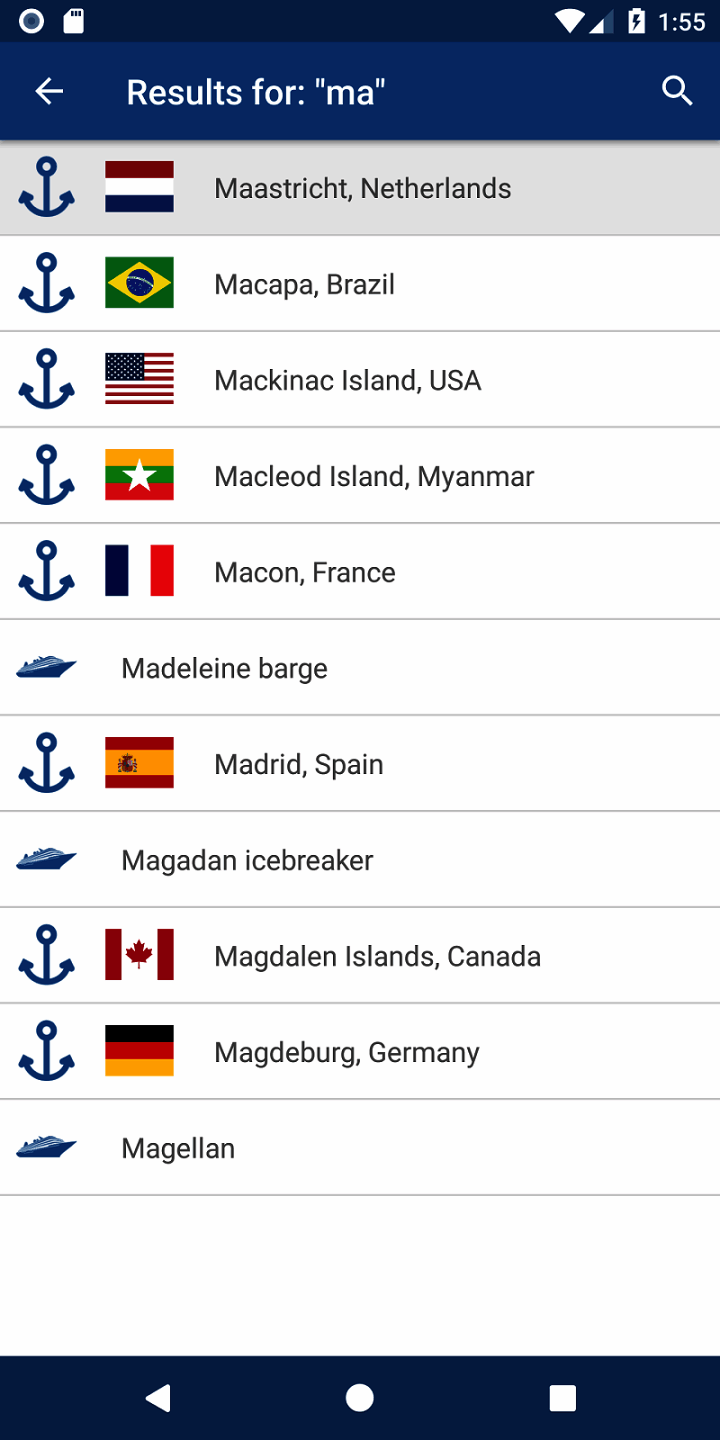This screenshot has width=720, height=1440.
Task: Open Macon, France port
Action: (304, 572)
